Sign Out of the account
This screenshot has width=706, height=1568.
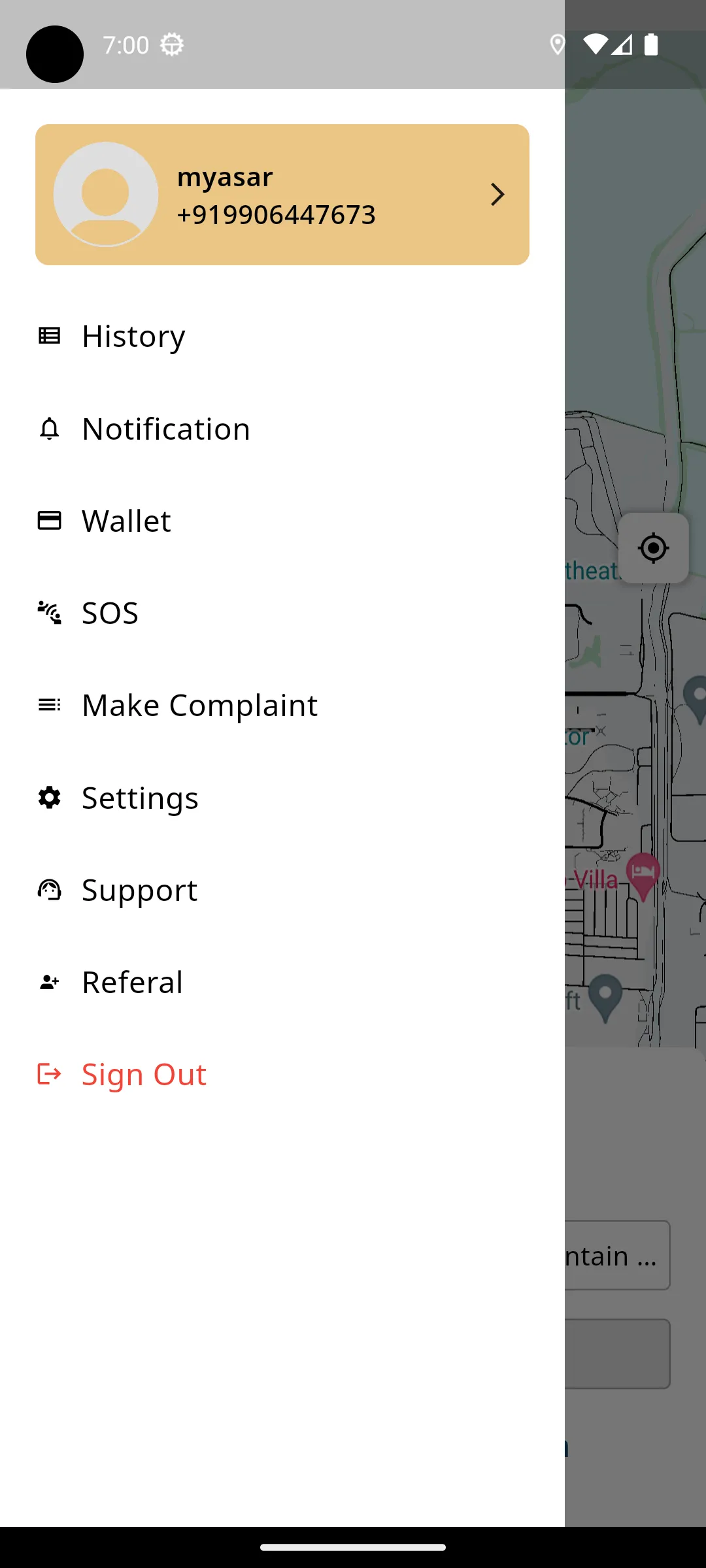143,1073
